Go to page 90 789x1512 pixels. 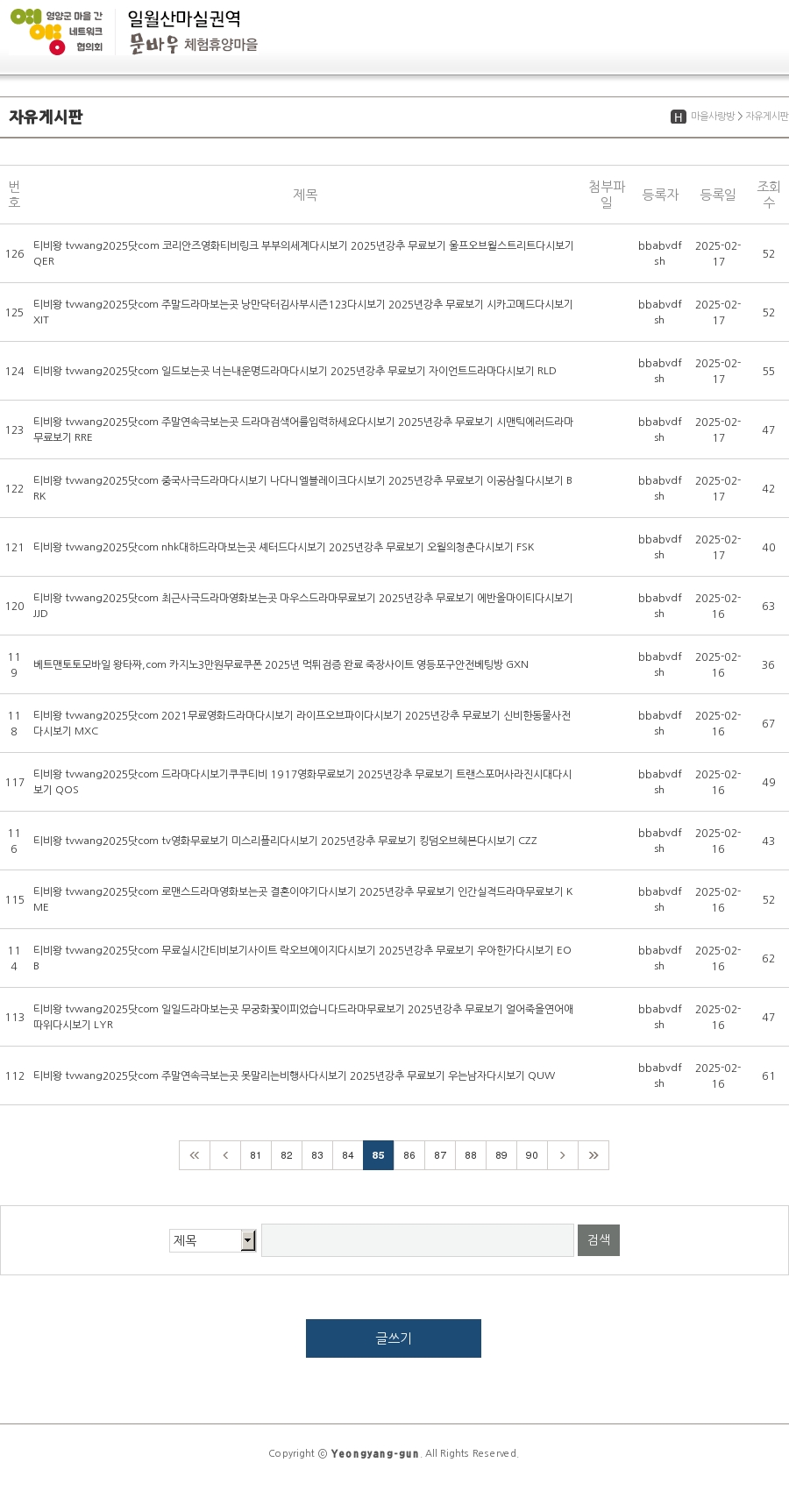(532, 1155)
